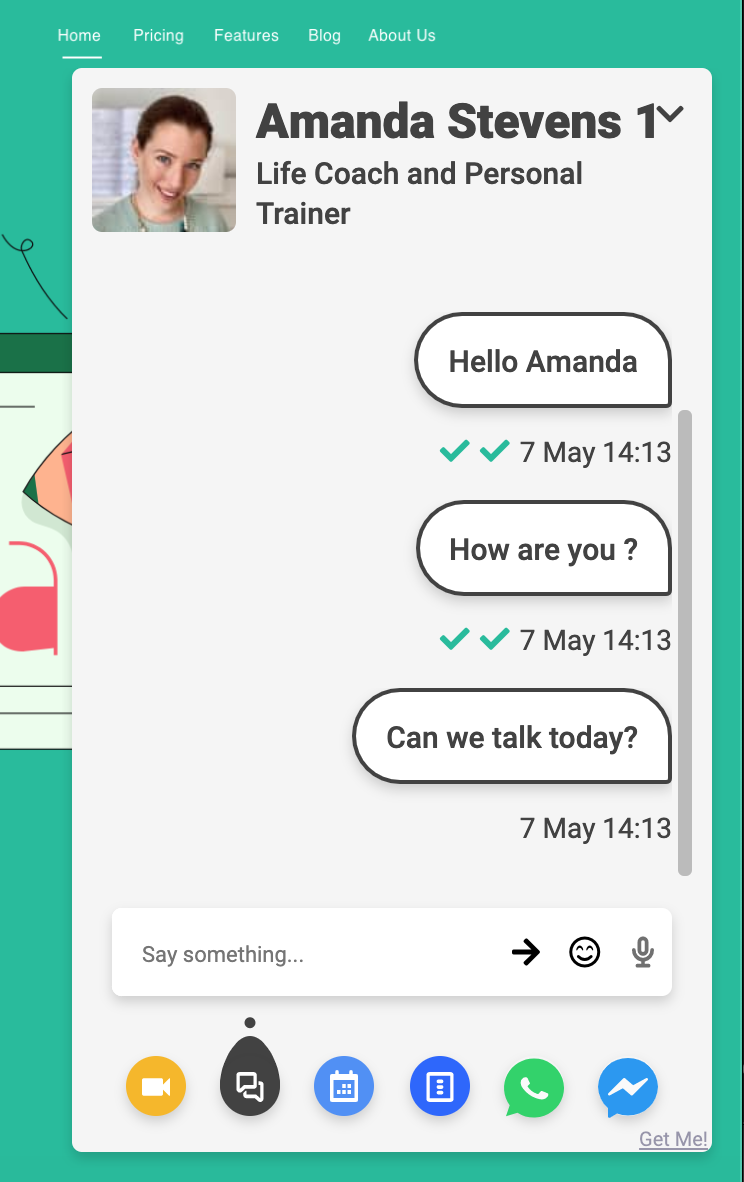
Task: Switch to the chat messages tab
Action: (250, 1086)
